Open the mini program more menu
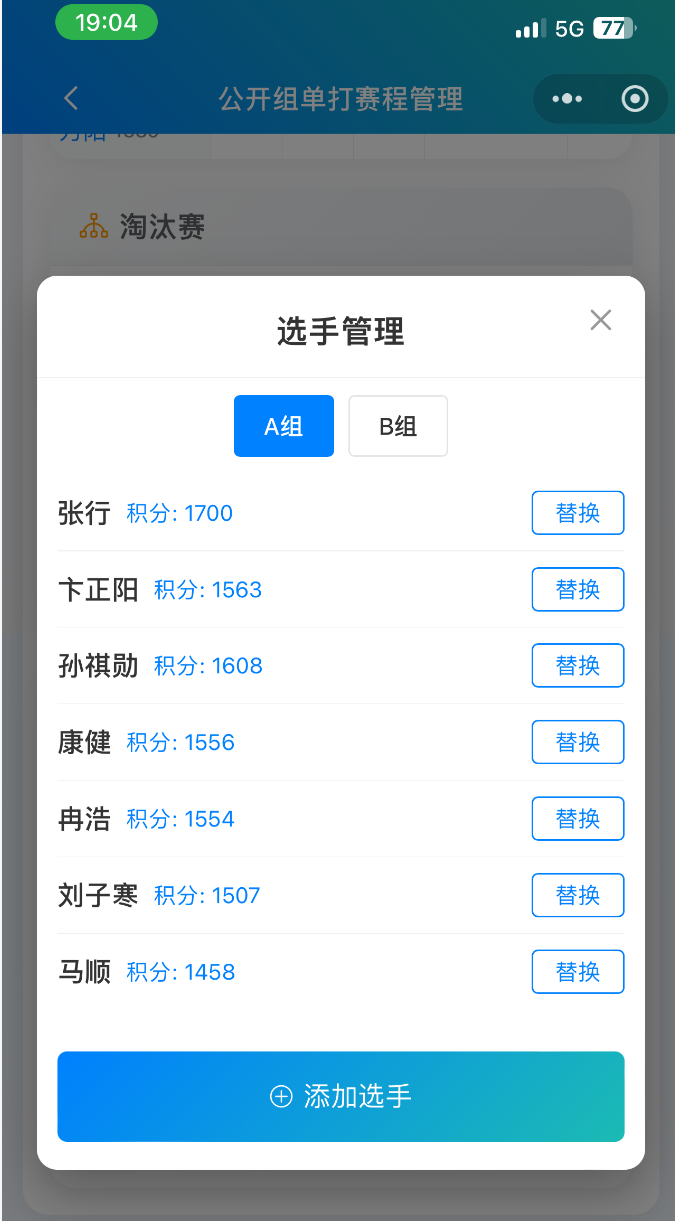The width and height of the screenshot is (675, 1221). [x=567, y=99]
